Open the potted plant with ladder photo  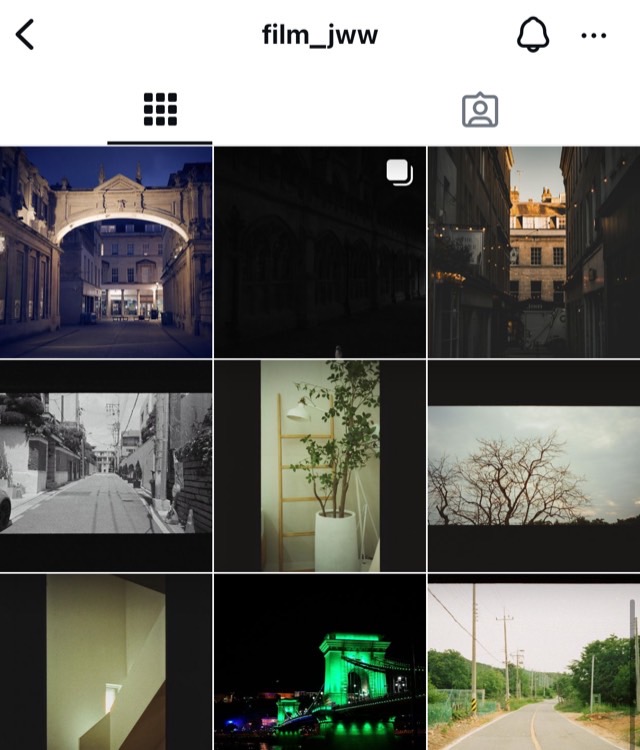320,466
